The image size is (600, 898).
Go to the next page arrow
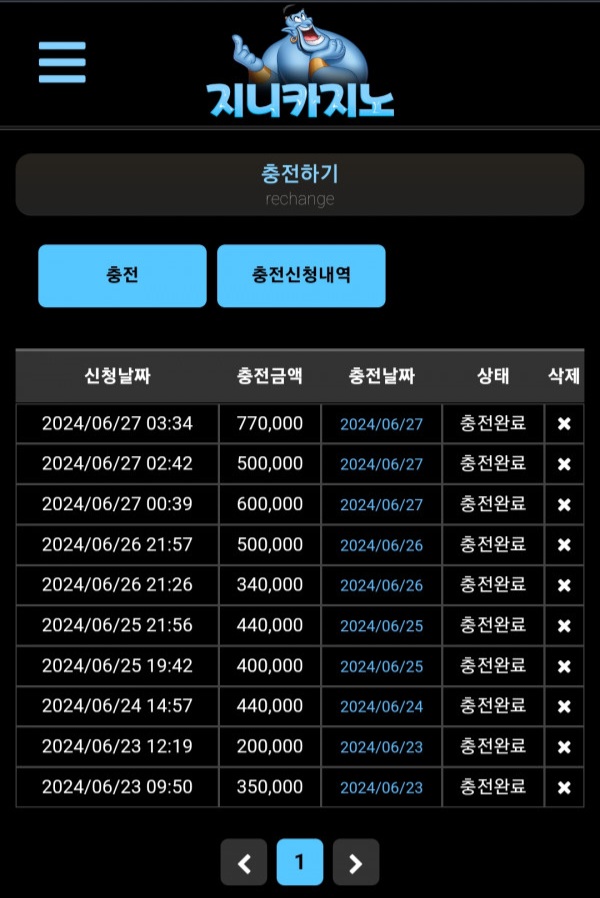coord(356,862)
